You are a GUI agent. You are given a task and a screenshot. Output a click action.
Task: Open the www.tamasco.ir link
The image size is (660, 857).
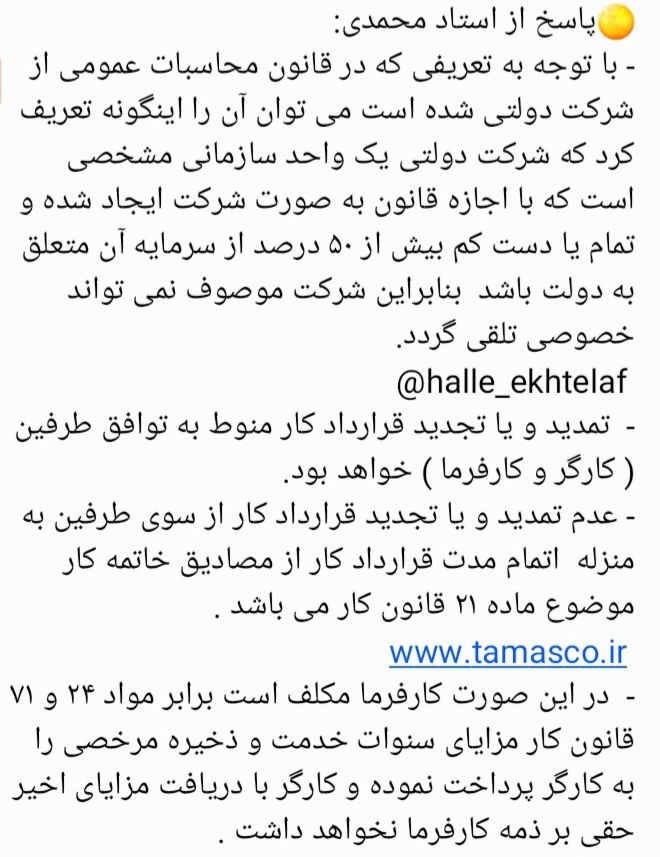(x=507, y=653)
